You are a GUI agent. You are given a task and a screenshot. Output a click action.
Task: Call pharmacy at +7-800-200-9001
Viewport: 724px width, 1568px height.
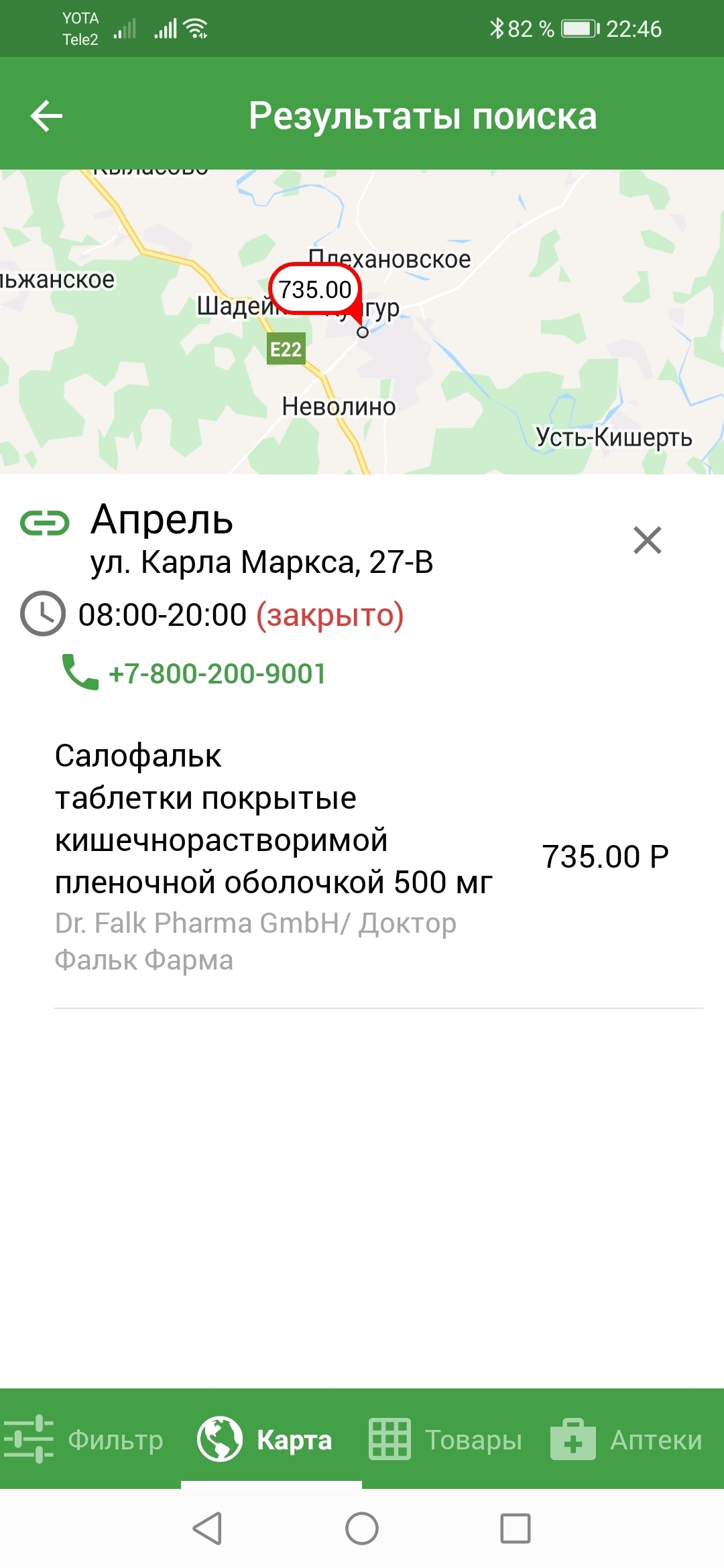coord(217,673)
